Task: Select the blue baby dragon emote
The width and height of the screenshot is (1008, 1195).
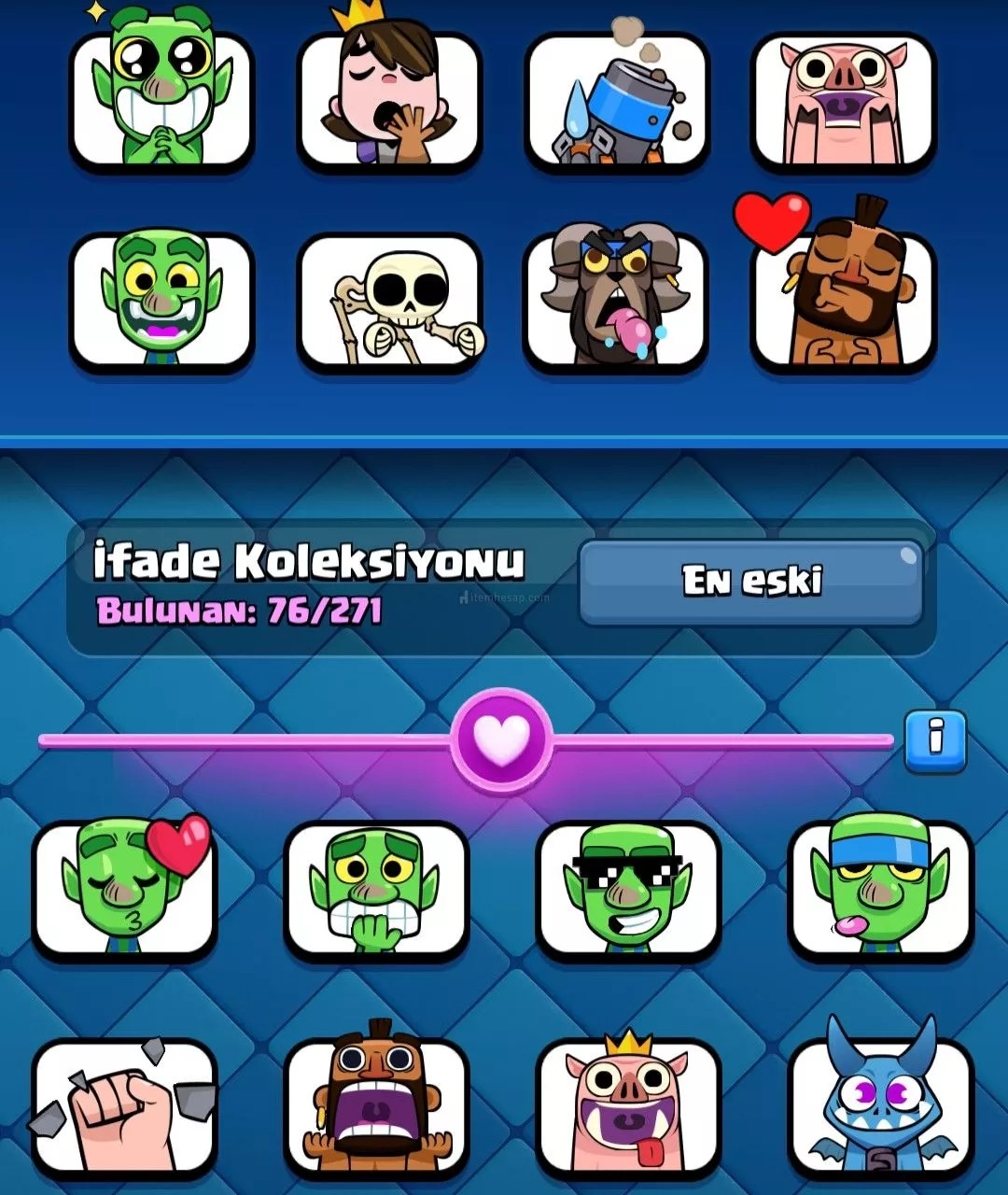Action: pos(880,1109)
